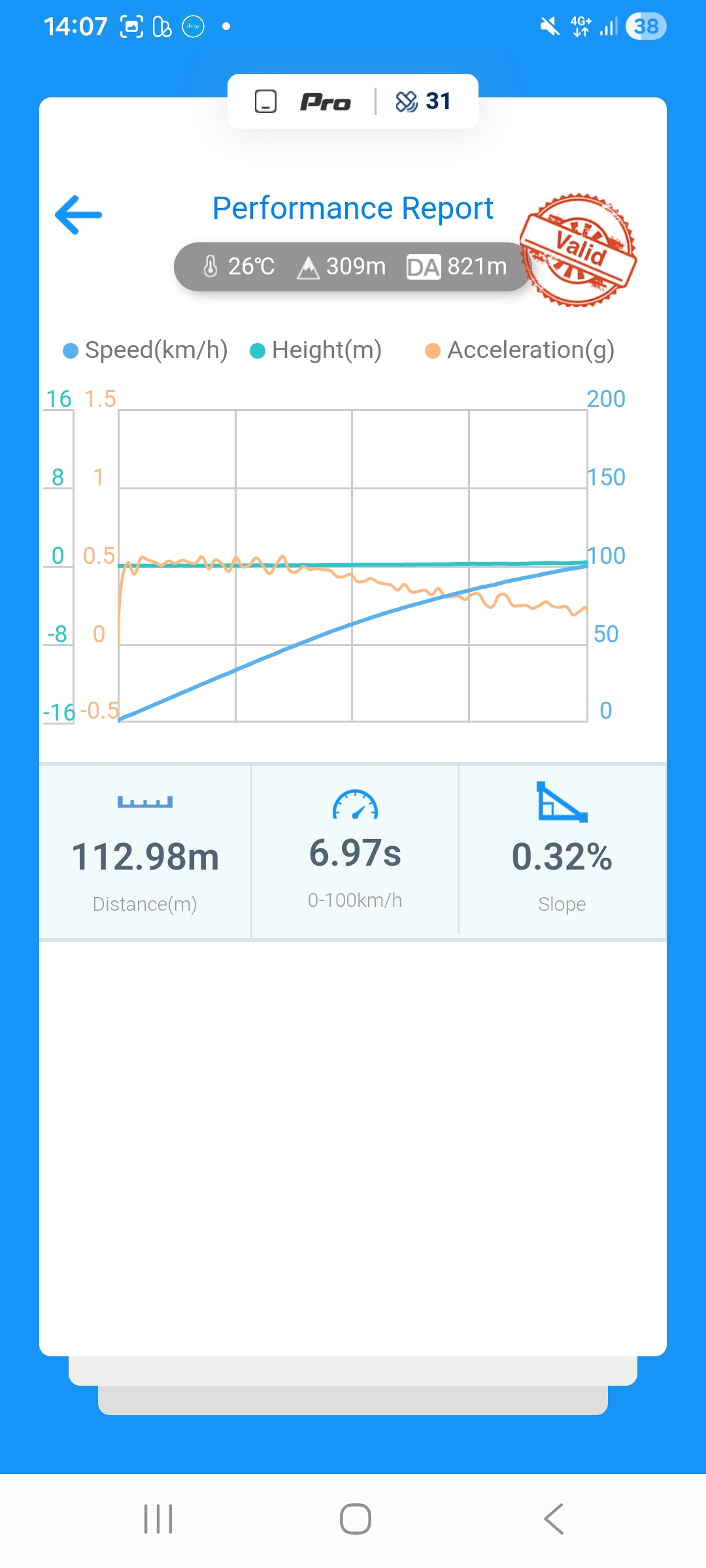Viewport: 706px width, 1568px height.
Task: Toggle the Acceleration(g) legend series
Action: [520, 350]
